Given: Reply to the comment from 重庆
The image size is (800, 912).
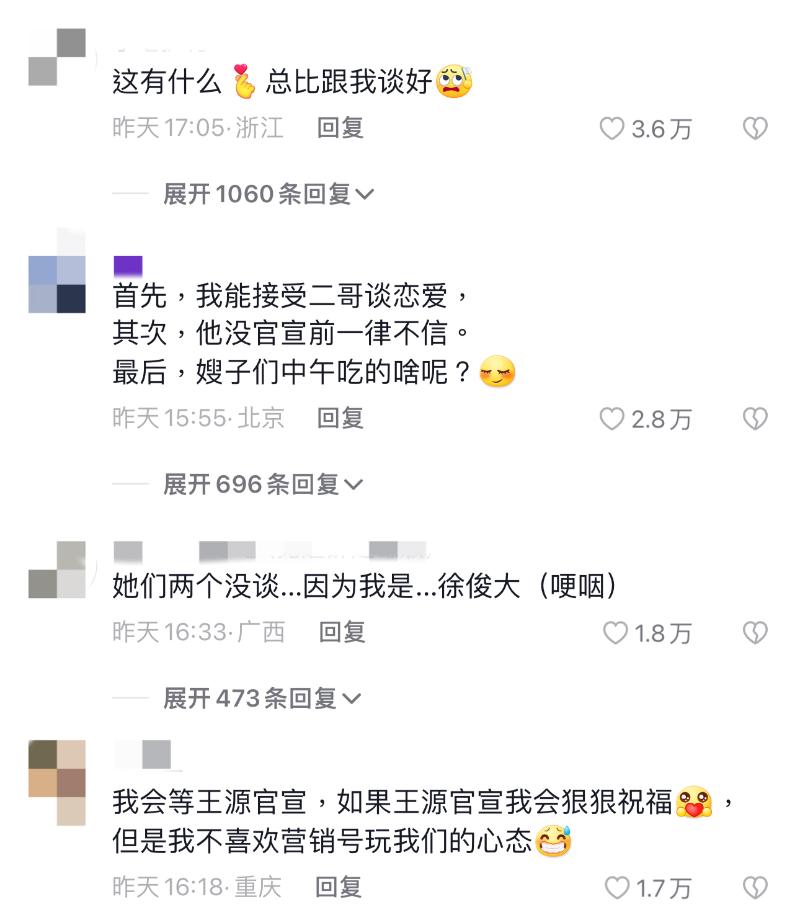Looking at the screenshot, I should pyautogui.click(x=338, y=886).
